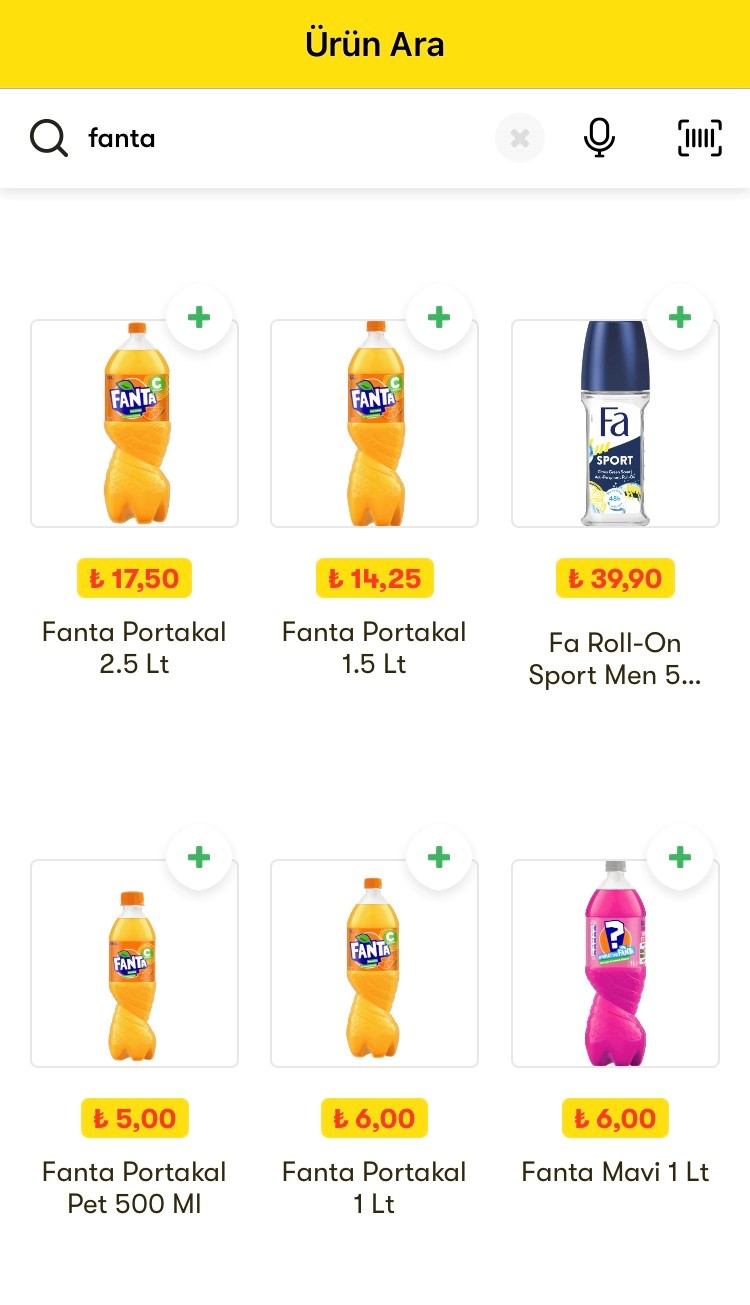The image size is (750, 1305).
Task: Open the Fanta Portakal 2.5 Lt product
Action: click(x=135, y=424)
